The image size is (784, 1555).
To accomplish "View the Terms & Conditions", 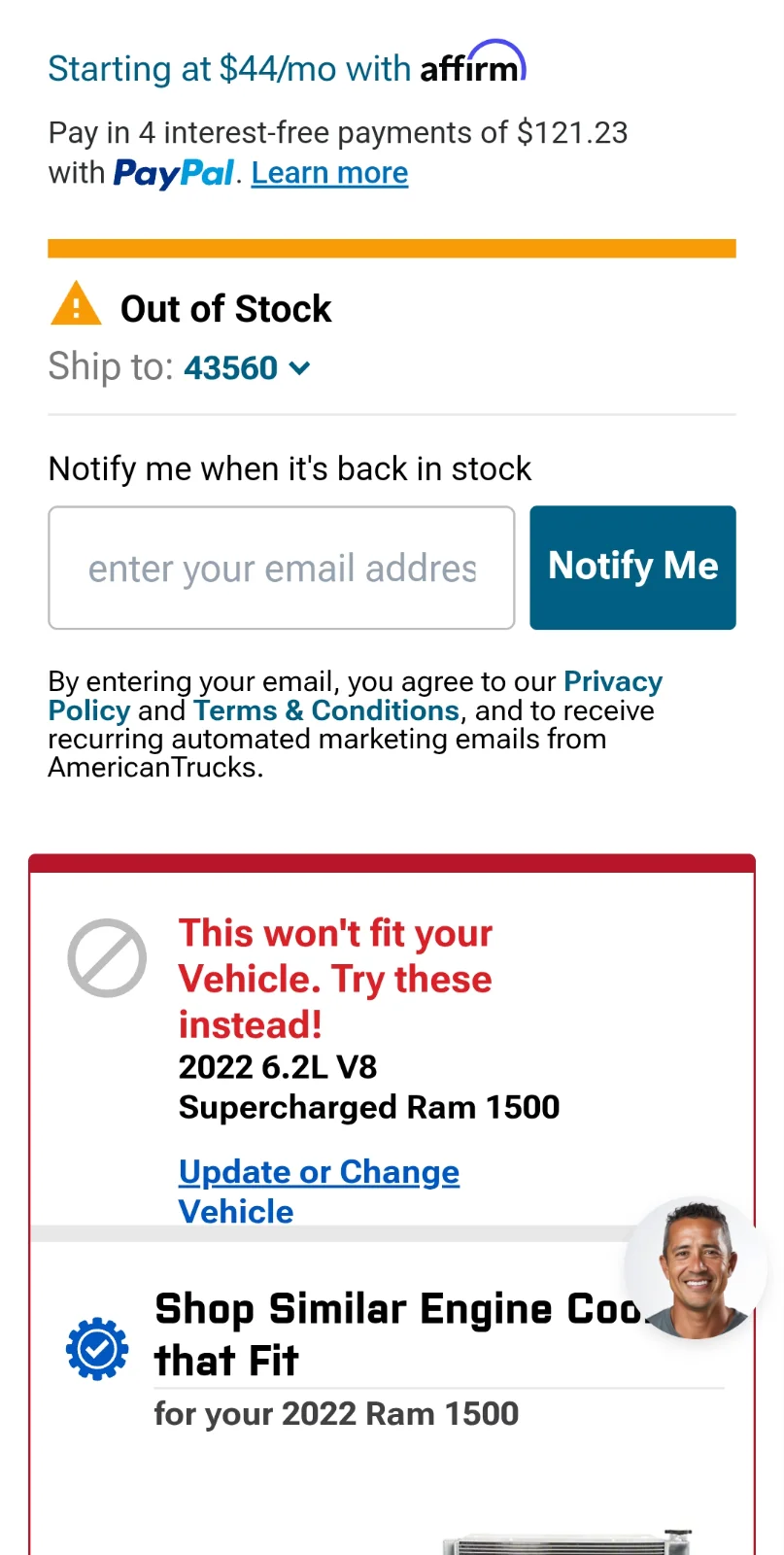I will pos(325,711).
